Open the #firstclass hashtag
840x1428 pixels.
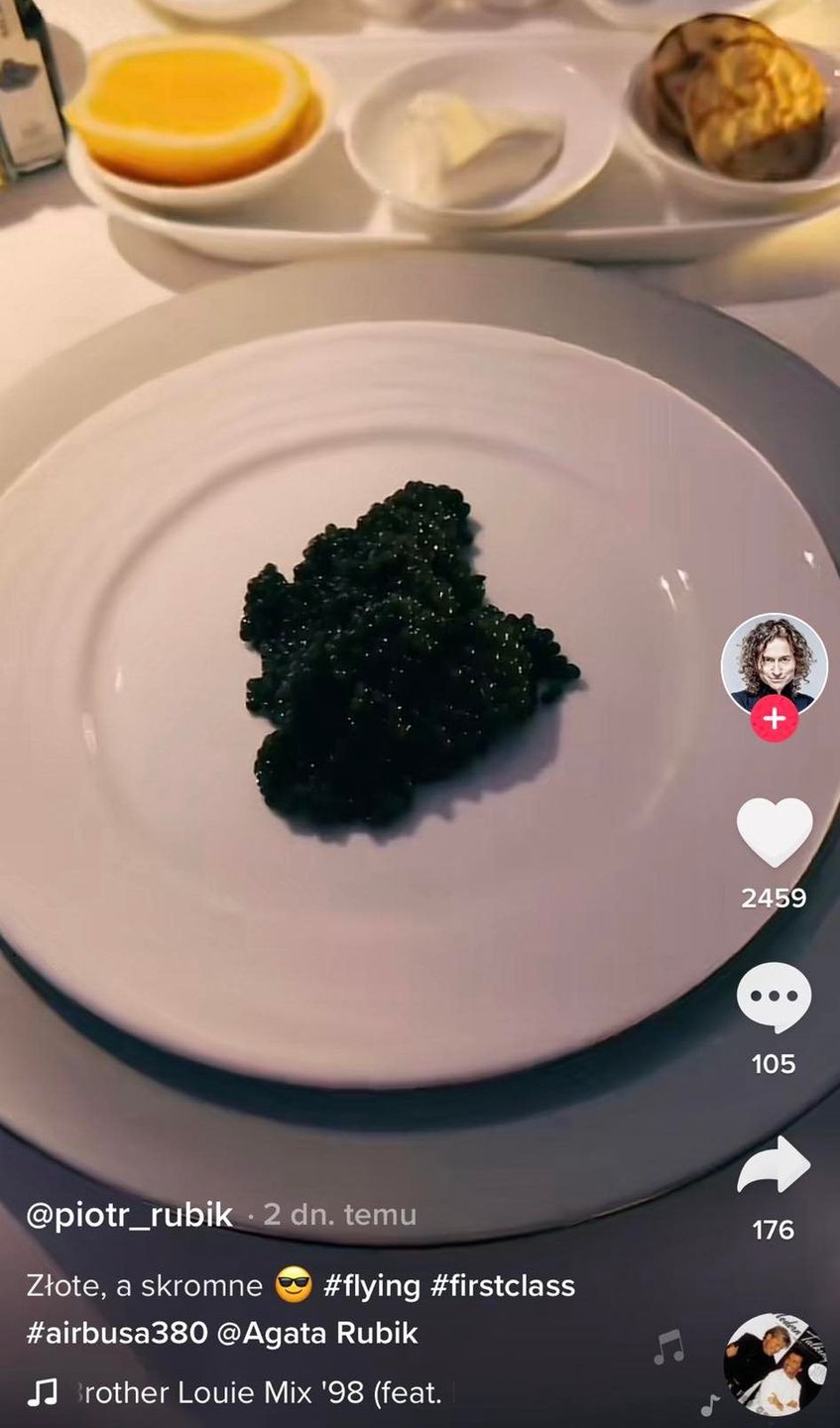[x=503, y=1286]
